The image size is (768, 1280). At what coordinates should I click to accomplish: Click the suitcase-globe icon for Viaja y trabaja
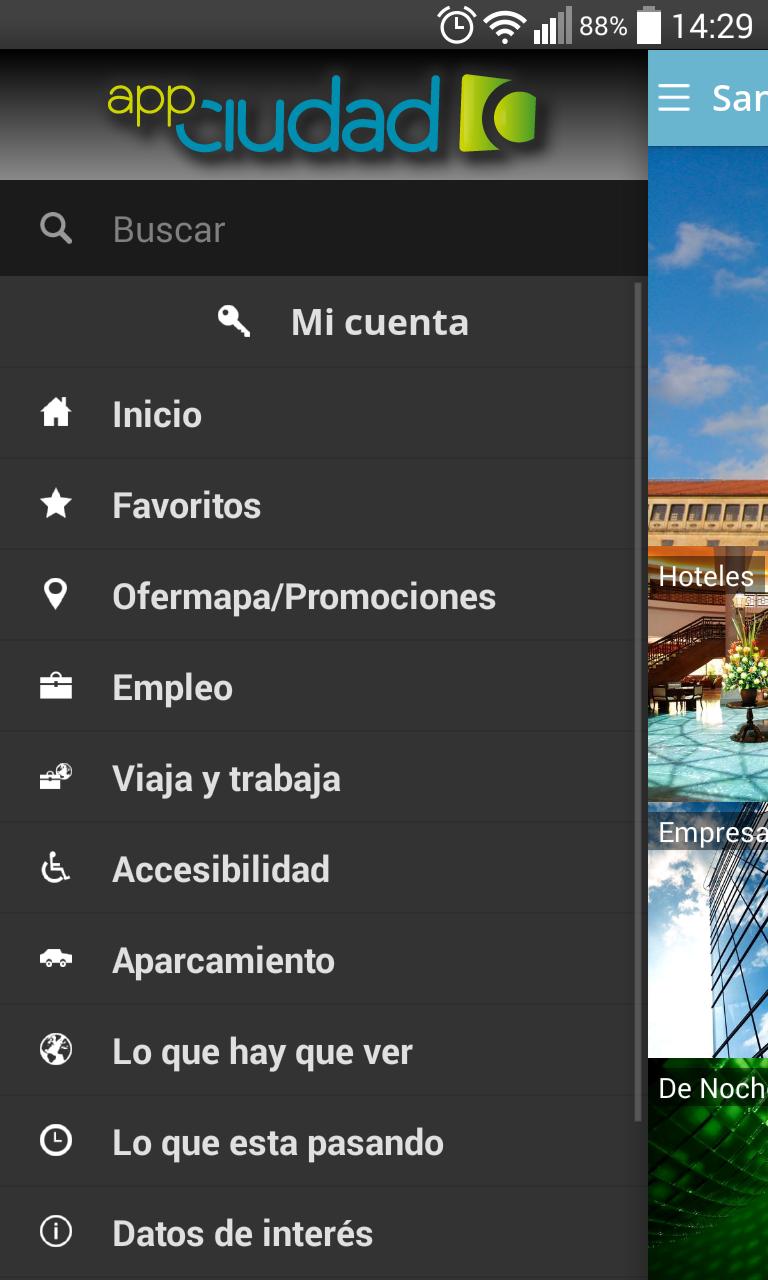coord(55,776)
